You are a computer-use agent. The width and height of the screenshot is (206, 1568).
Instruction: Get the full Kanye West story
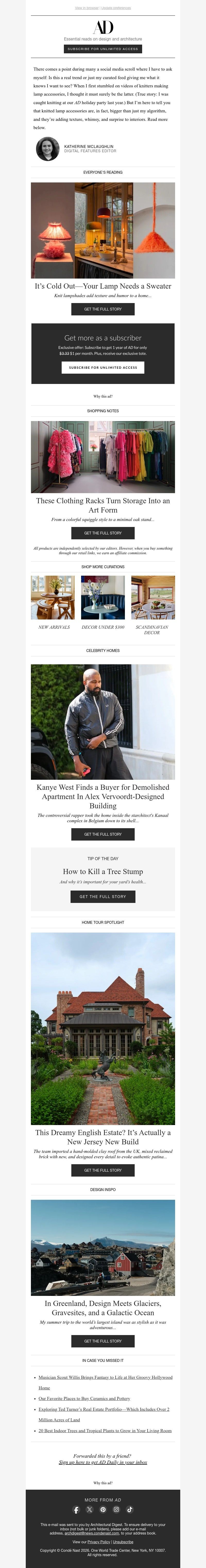[x=103, y=835]
